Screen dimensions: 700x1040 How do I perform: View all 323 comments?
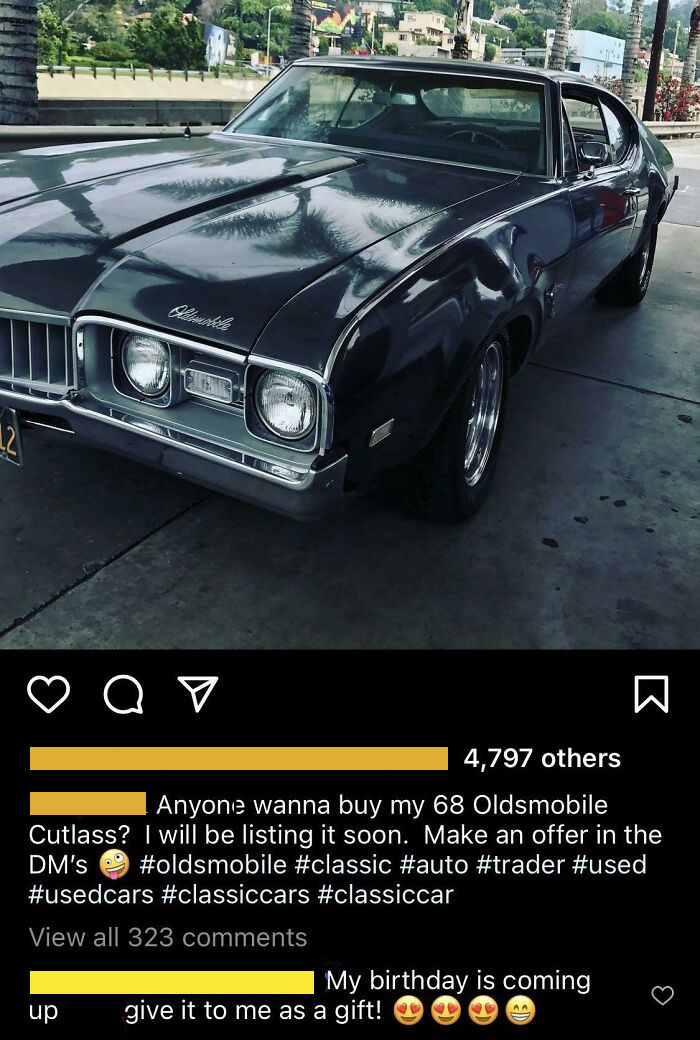[x=168, y=937]
